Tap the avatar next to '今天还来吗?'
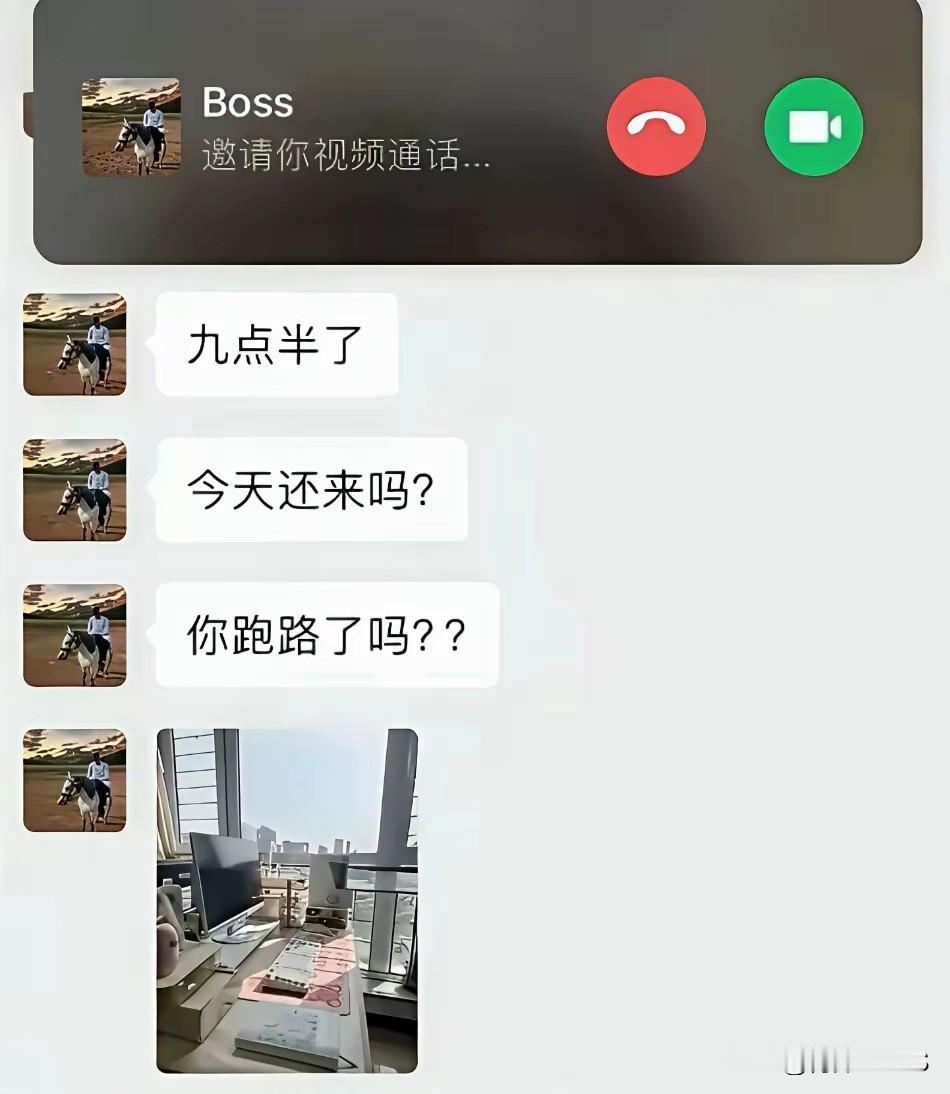The width and height of the screenshot is (950, 1094). pyautogui.click(x=74, y=490)
